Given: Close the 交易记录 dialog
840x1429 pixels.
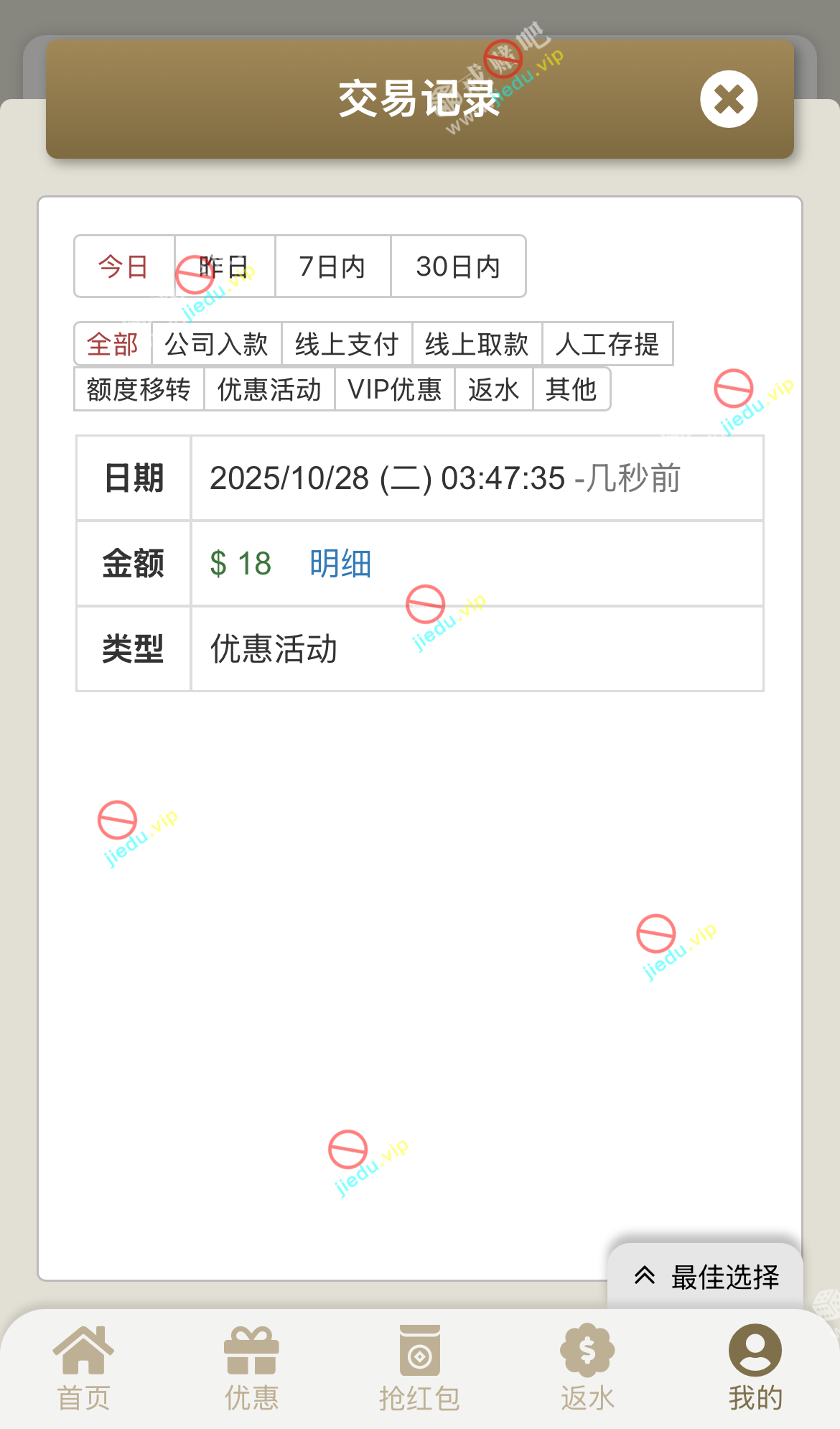Looking at the screenshot, I should click(x=729, y=99).
